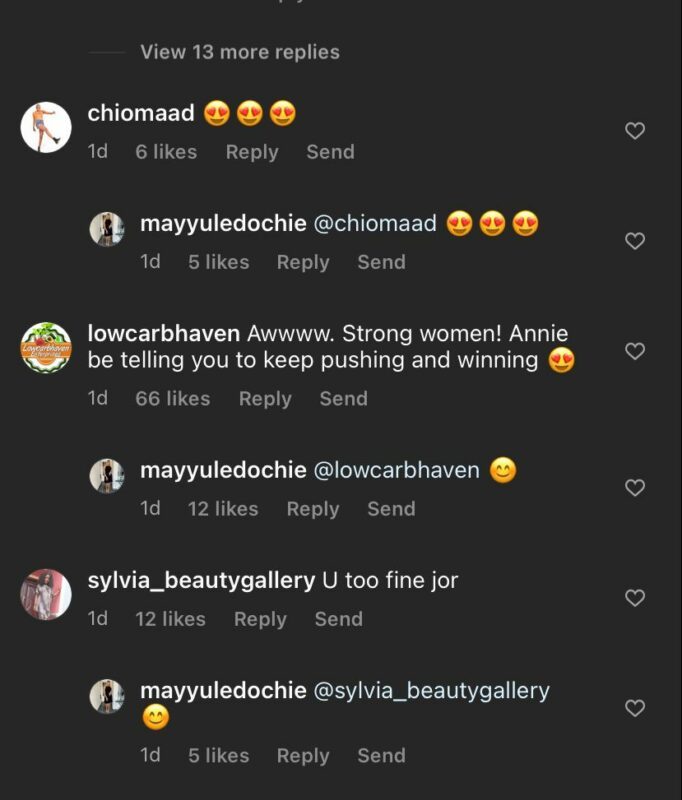Send mayyuledochie's @lowcarbhaven reply

coord(391,509)
